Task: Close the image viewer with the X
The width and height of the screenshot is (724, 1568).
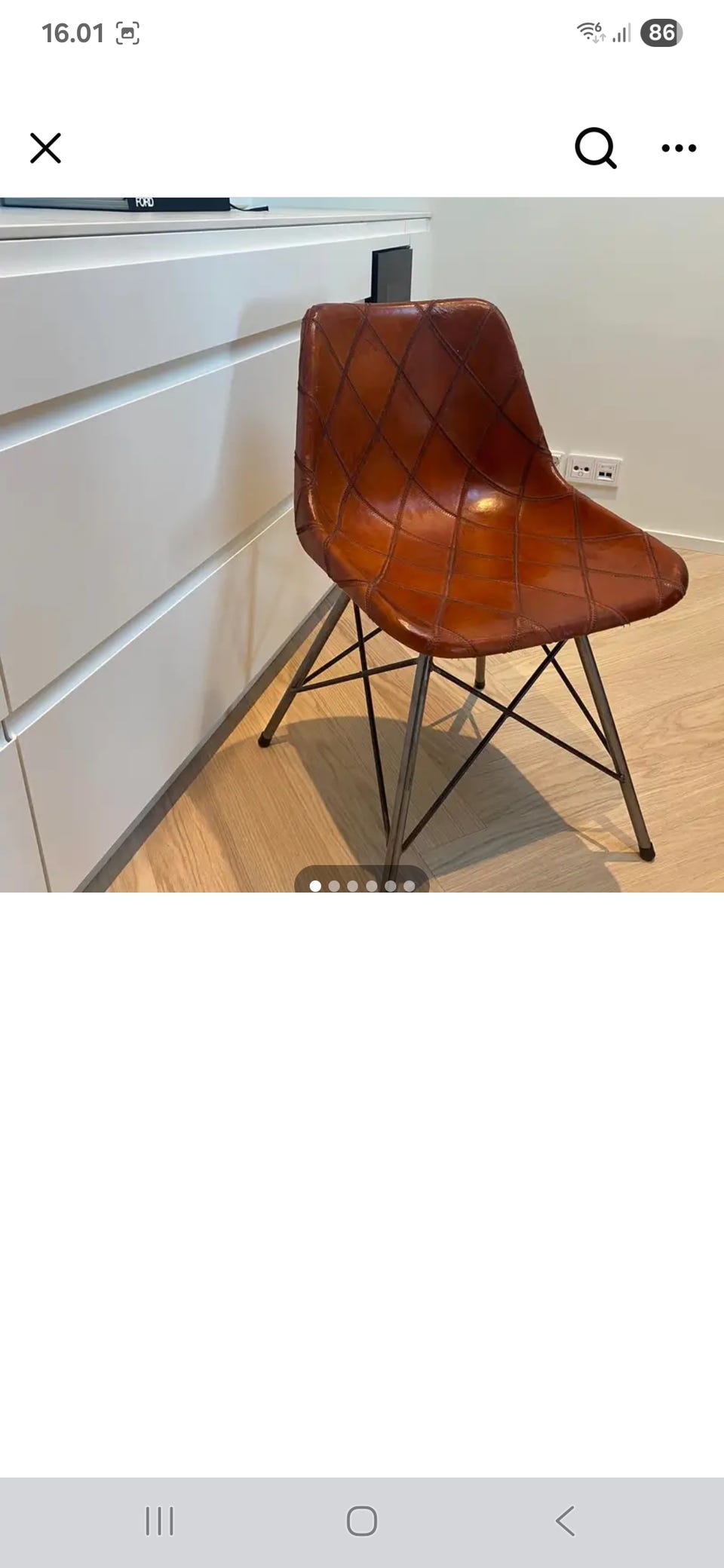Action: (x=45, y=148)
